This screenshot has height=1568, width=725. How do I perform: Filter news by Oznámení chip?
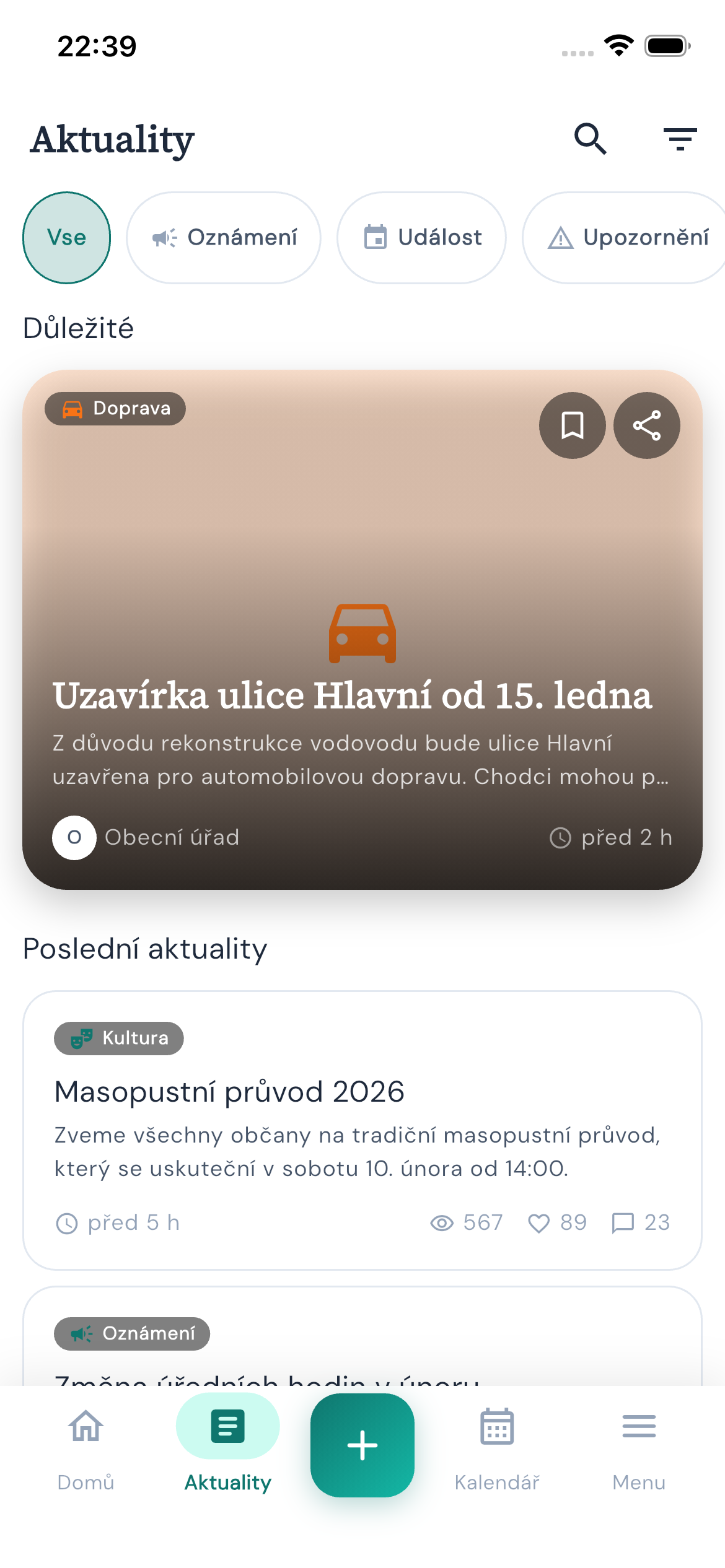(x=224, y=238)
